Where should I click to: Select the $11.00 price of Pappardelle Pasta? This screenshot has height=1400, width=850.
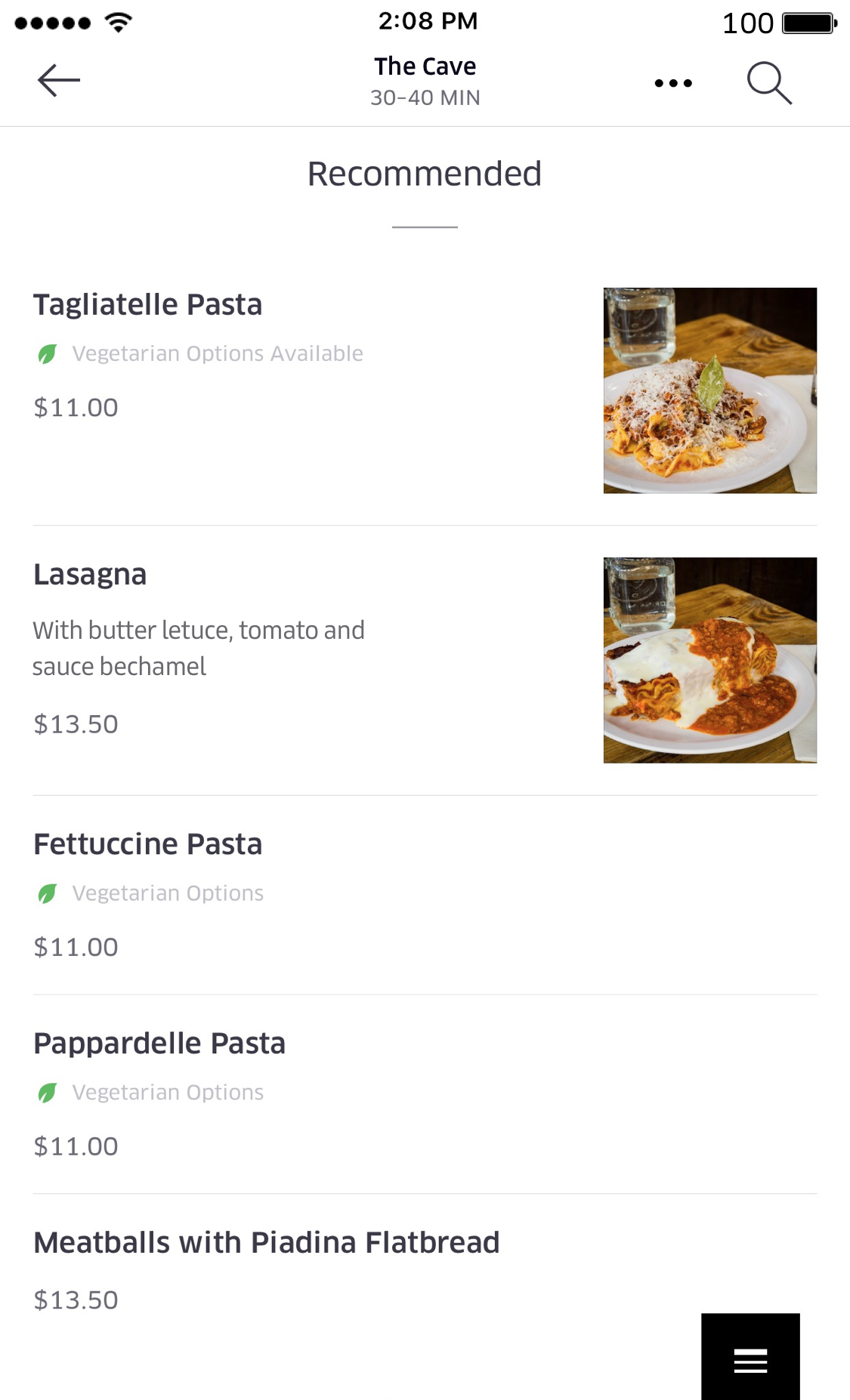pyautogui.click(x=75, y=1146)
